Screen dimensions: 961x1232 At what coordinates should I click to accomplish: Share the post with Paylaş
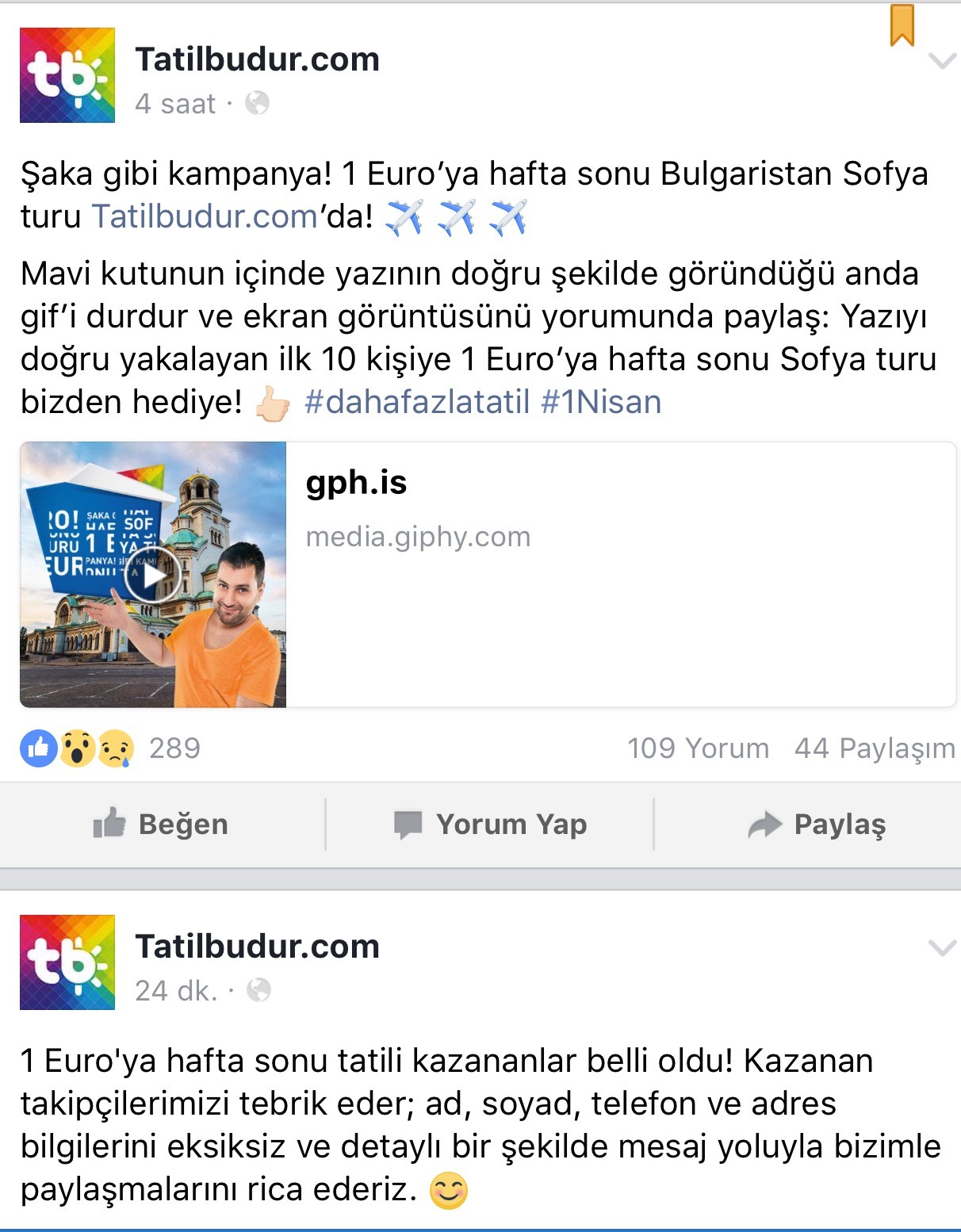[817, 825]
